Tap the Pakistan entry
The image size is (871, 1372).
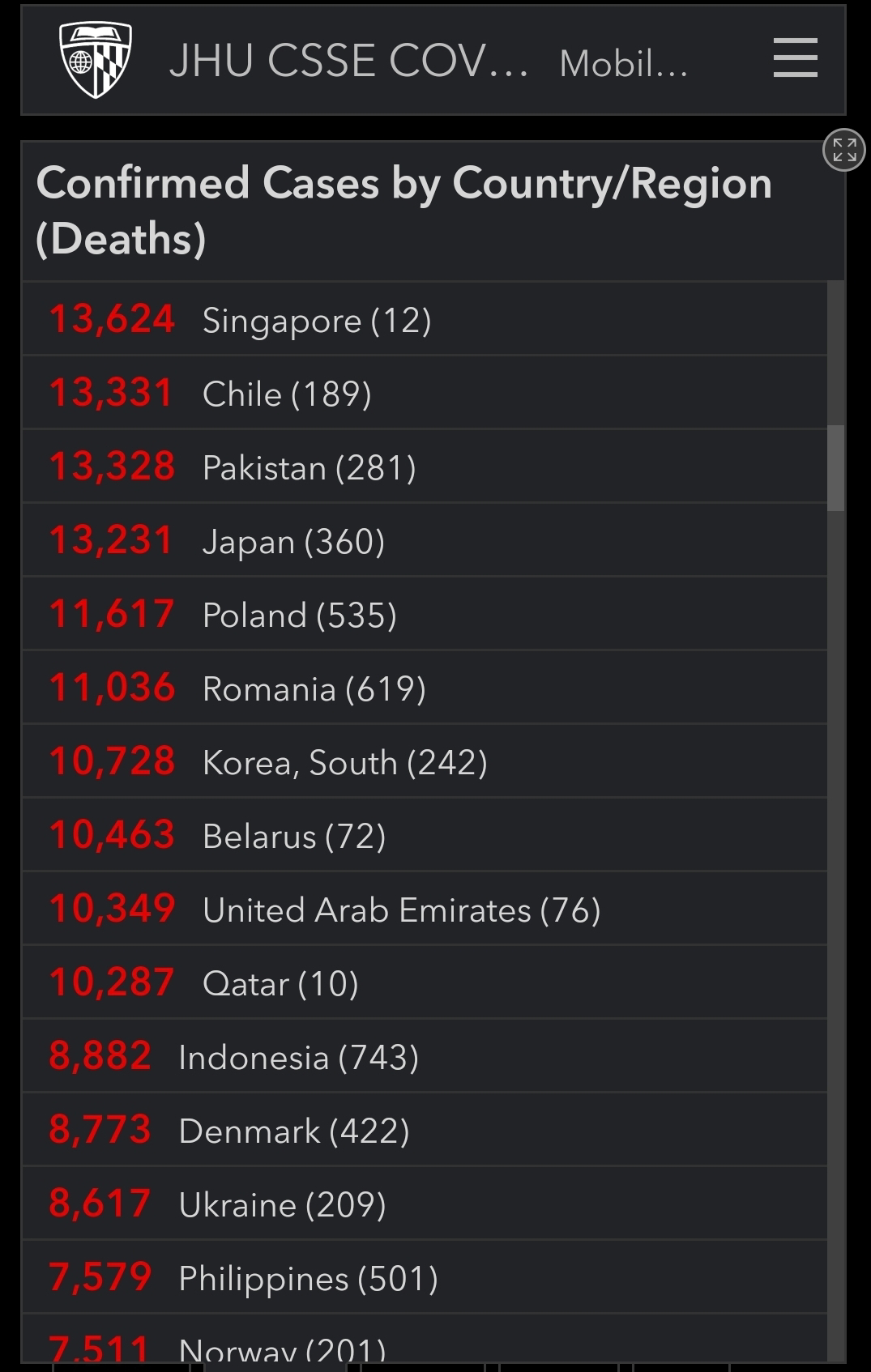425,467
